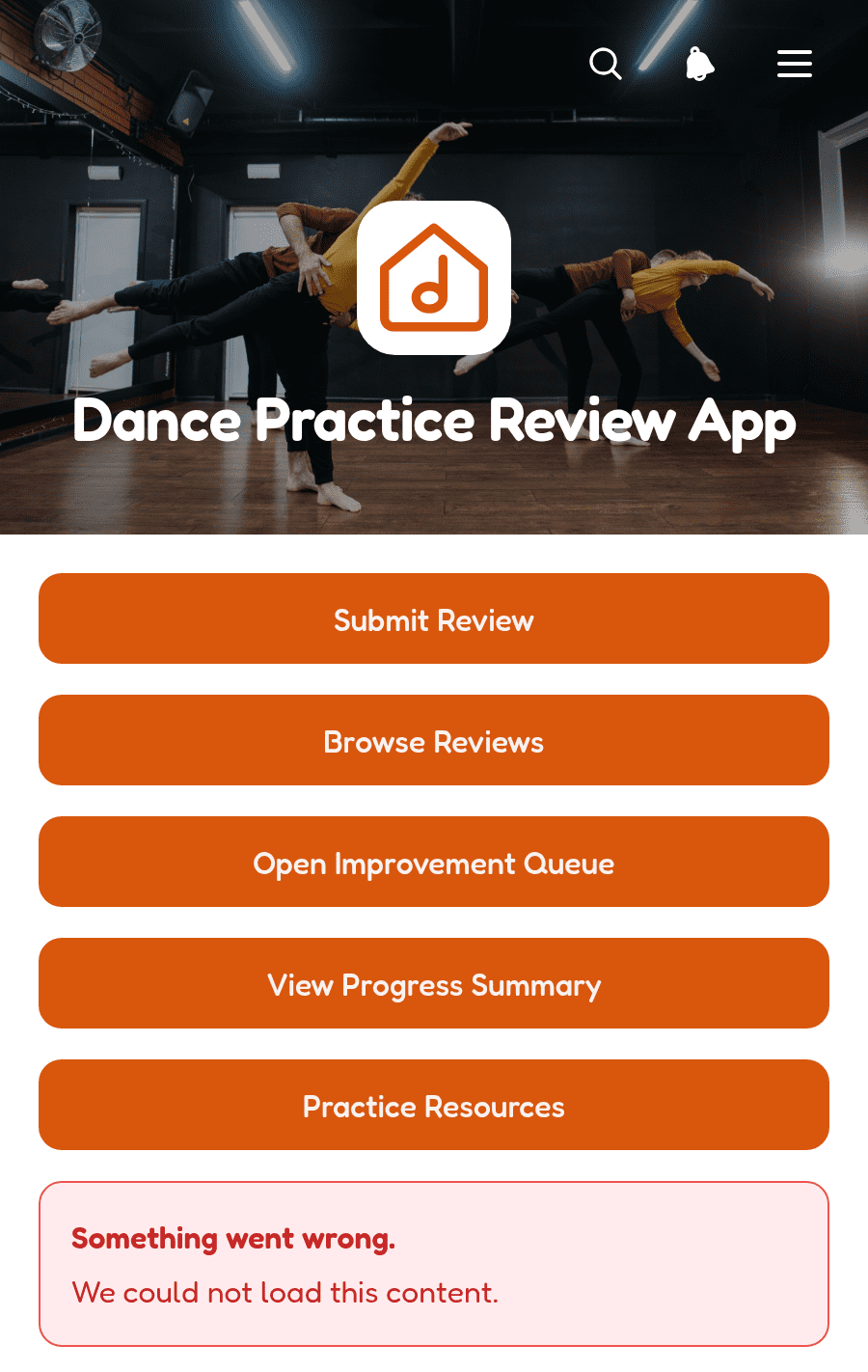Tap the Submit Review button

[434, 618]
